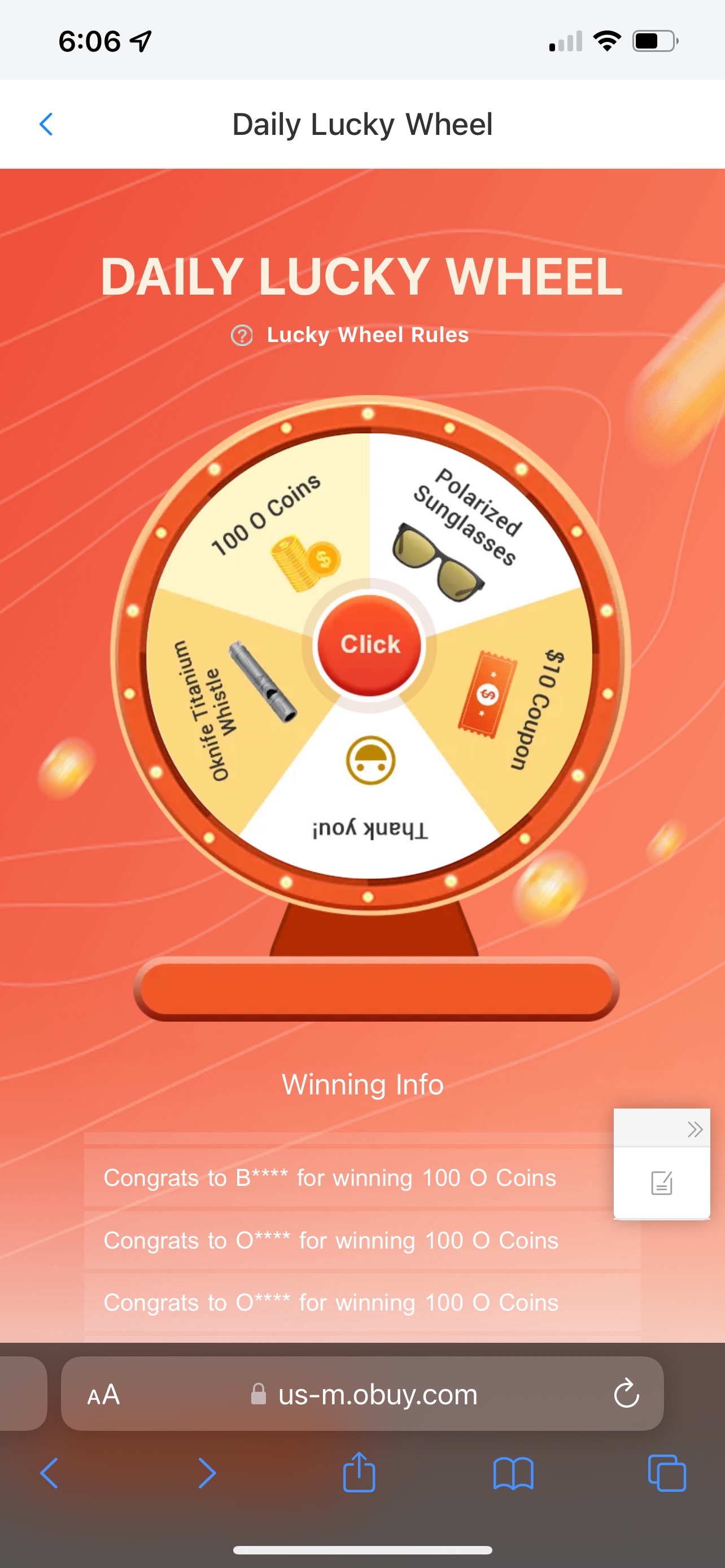Go back from Daily Lucky Wheel page

tap(46, 124)
